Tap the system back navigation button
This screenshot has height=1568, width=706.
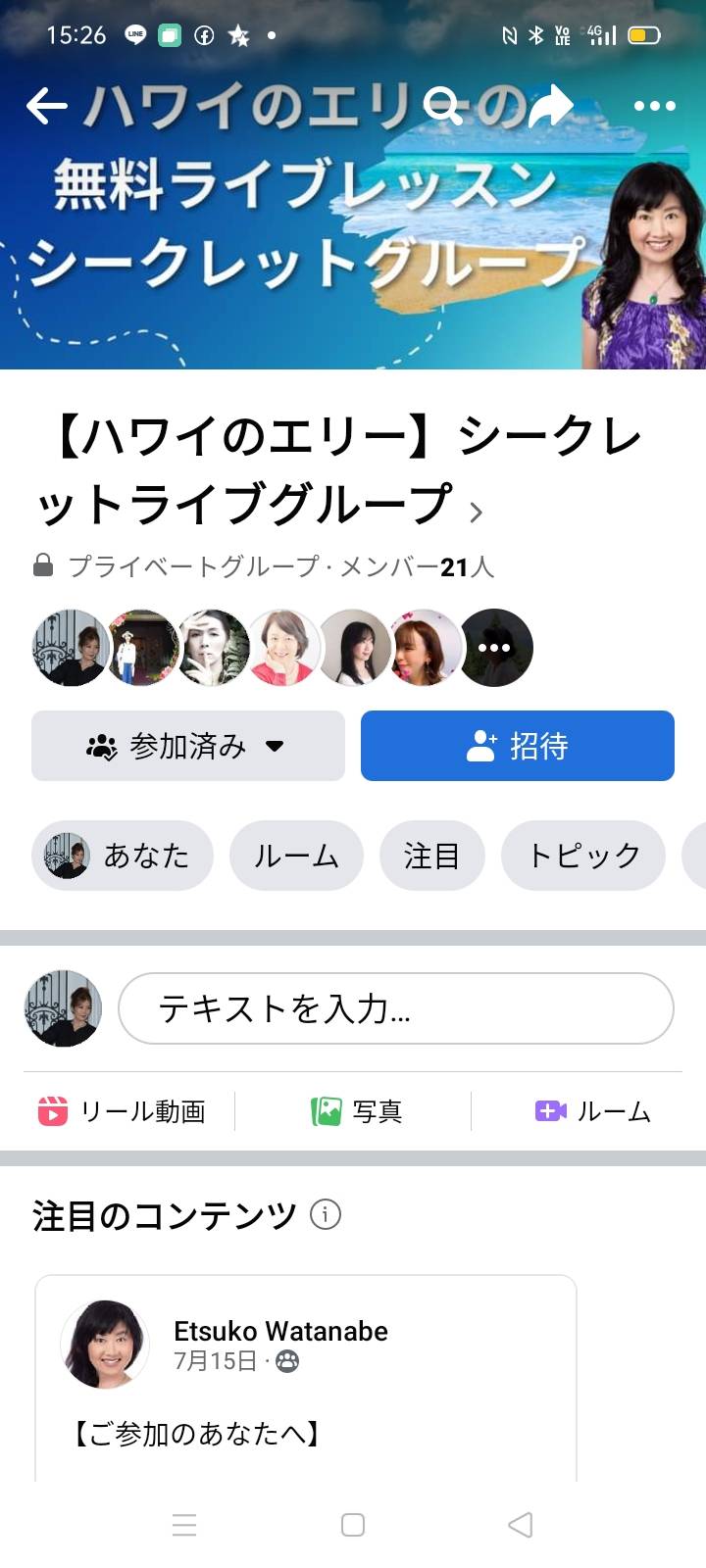click(521, 1525)
